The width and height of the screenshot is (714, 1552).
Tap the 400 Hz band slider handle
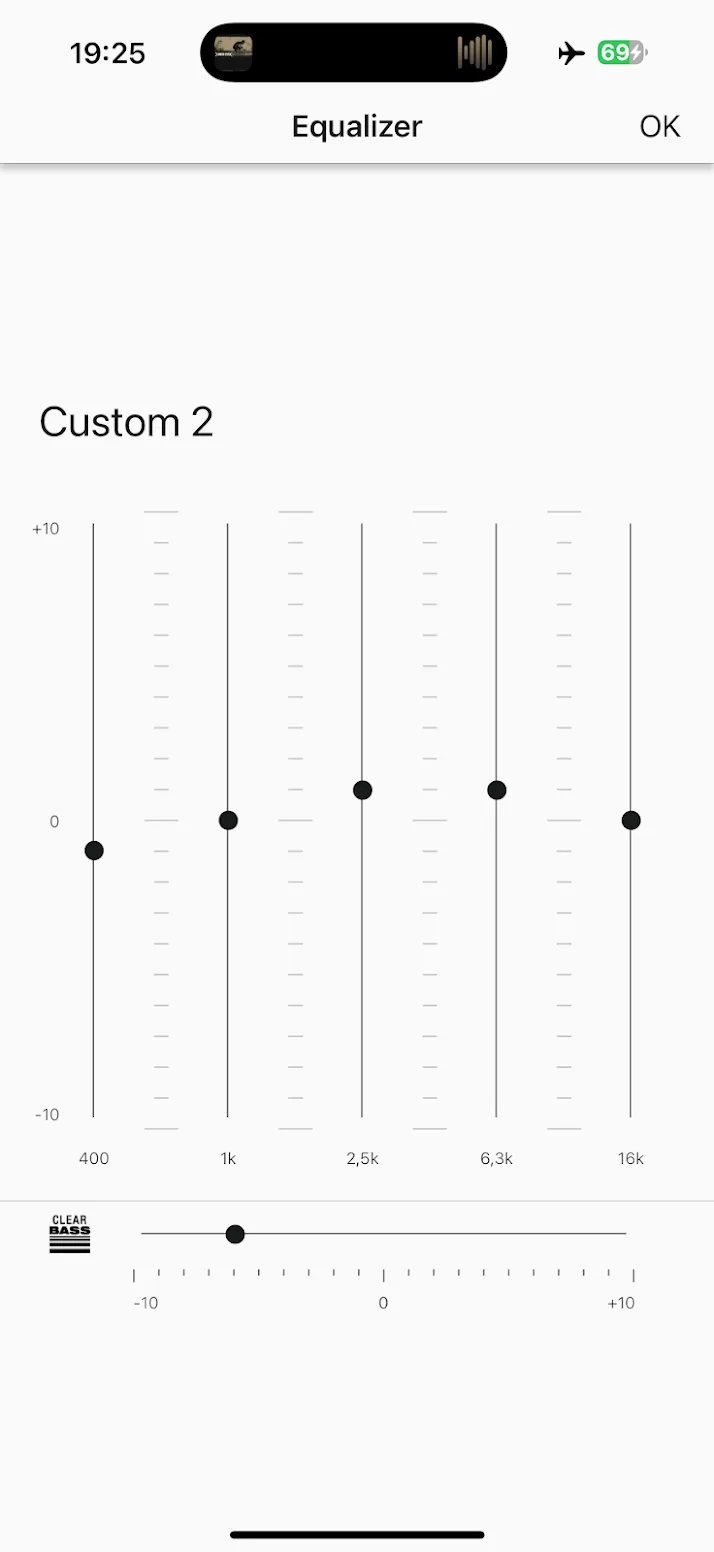pyautogui.click(x=94, y=851)
